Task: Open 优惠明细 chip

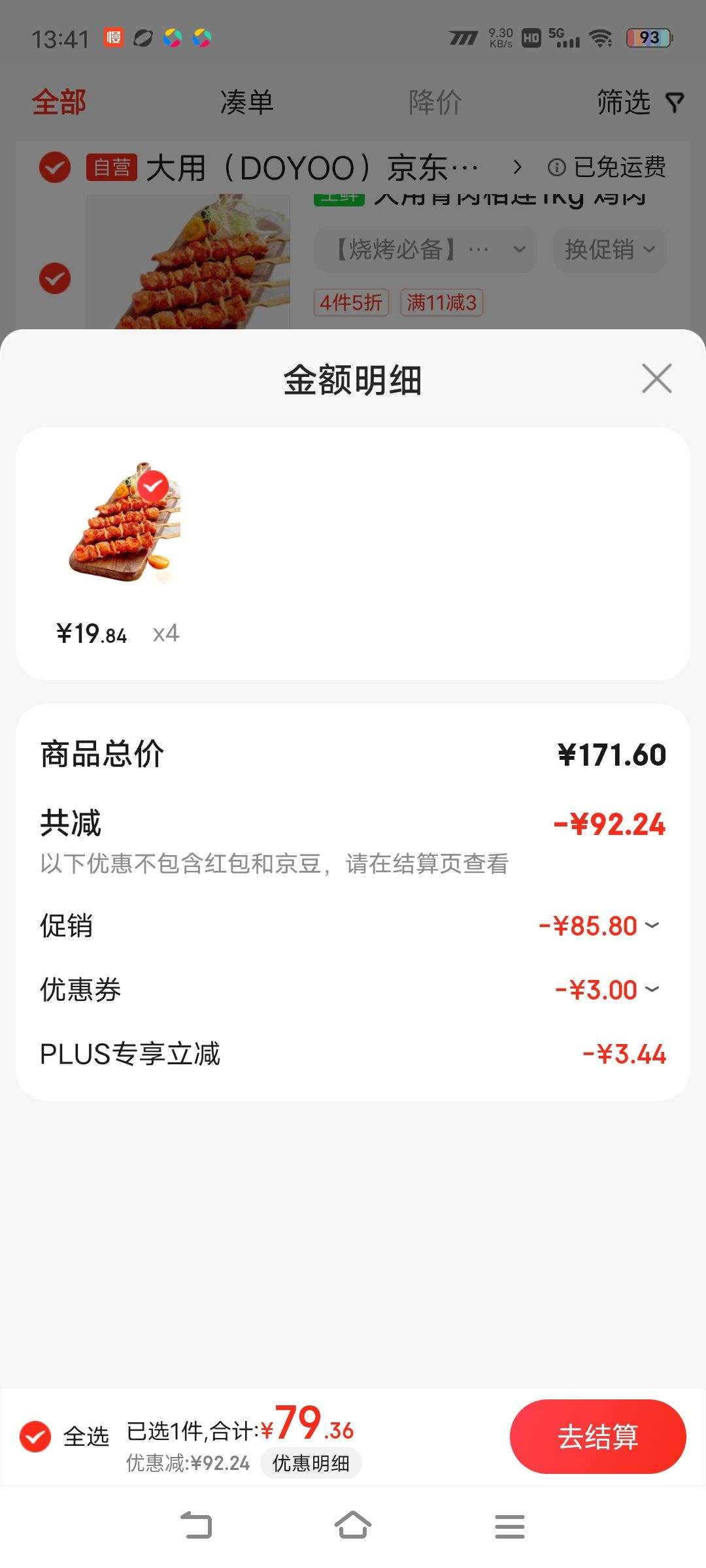Action: coord(311,1463)
